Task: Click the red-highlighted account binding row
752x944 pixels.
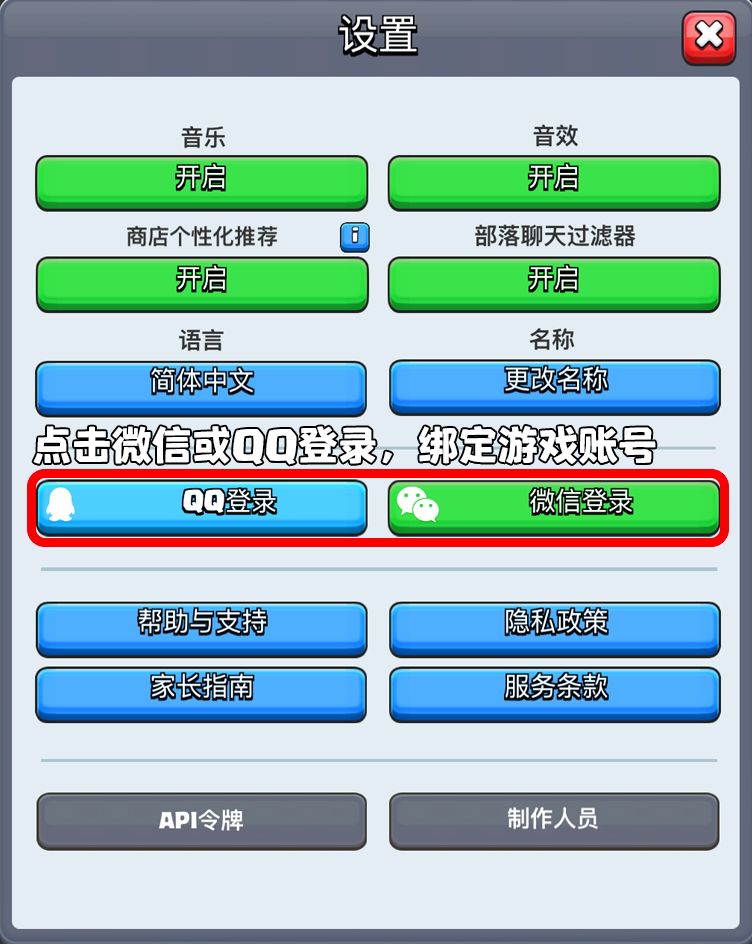Action: (376, 506)
